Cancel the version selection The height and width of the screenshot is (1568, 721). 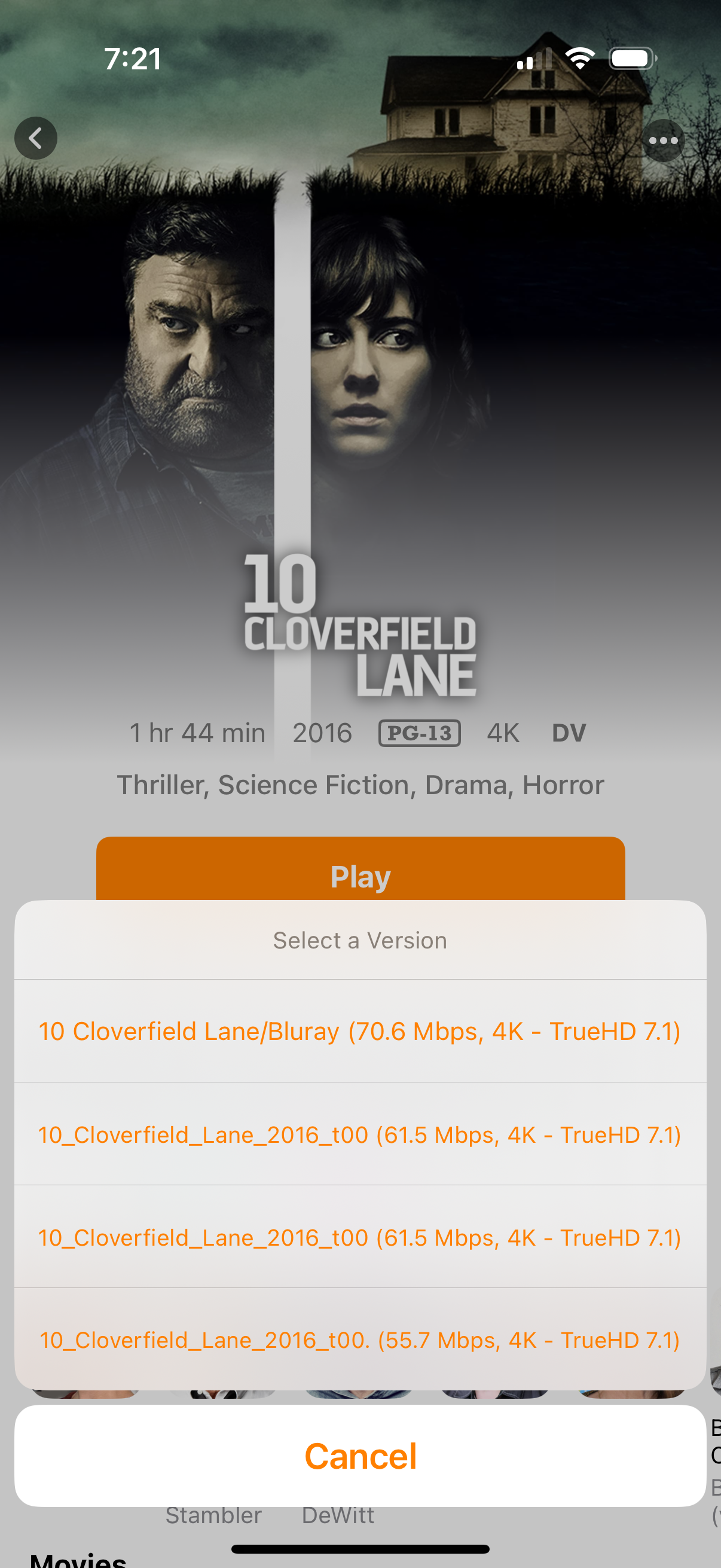pyautogui.click(x=360, y=1456)
